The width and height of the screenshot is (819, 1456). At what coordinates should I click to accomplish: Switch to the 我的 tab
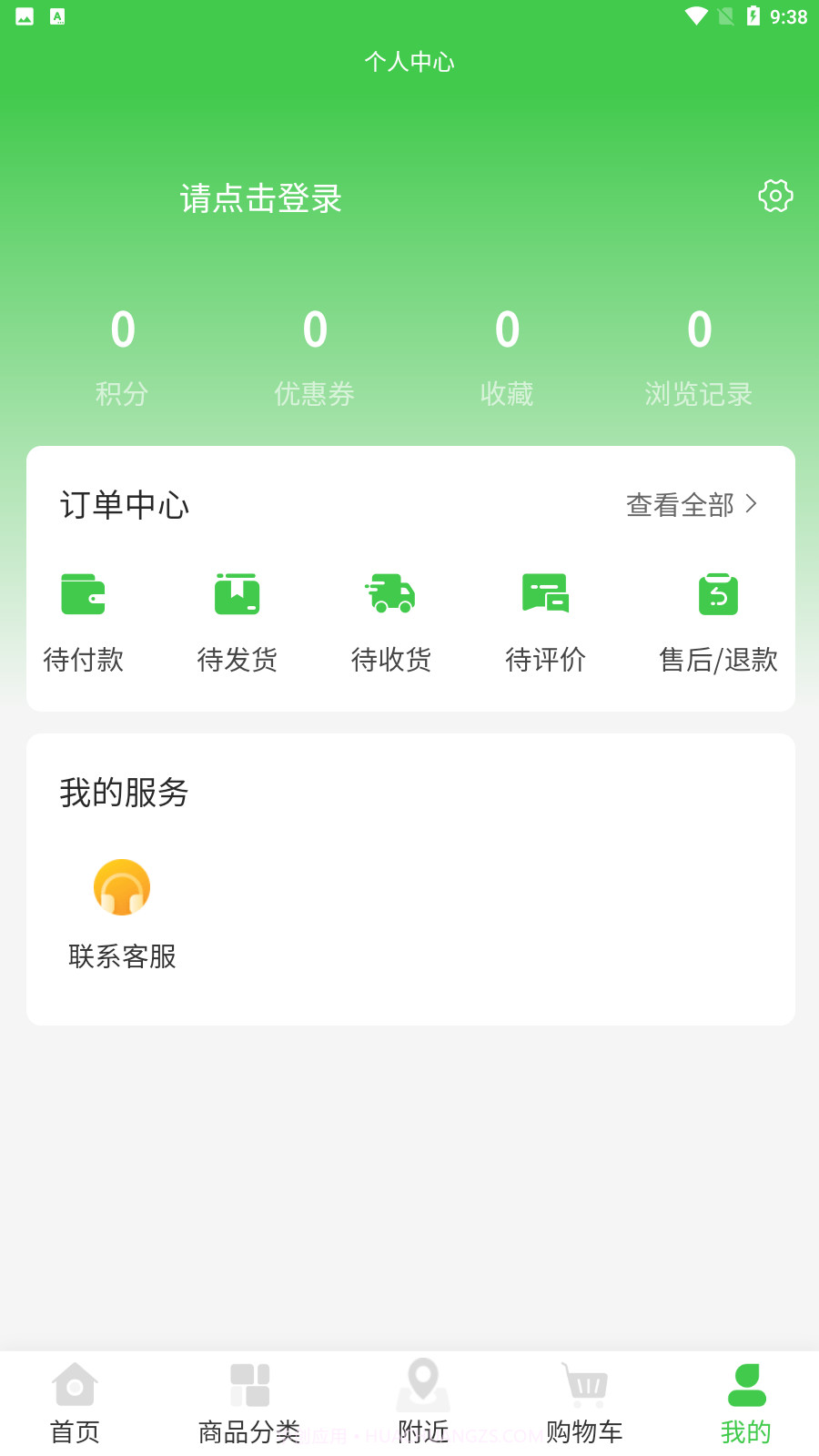pyautogui.click(x=747, y=1406)
